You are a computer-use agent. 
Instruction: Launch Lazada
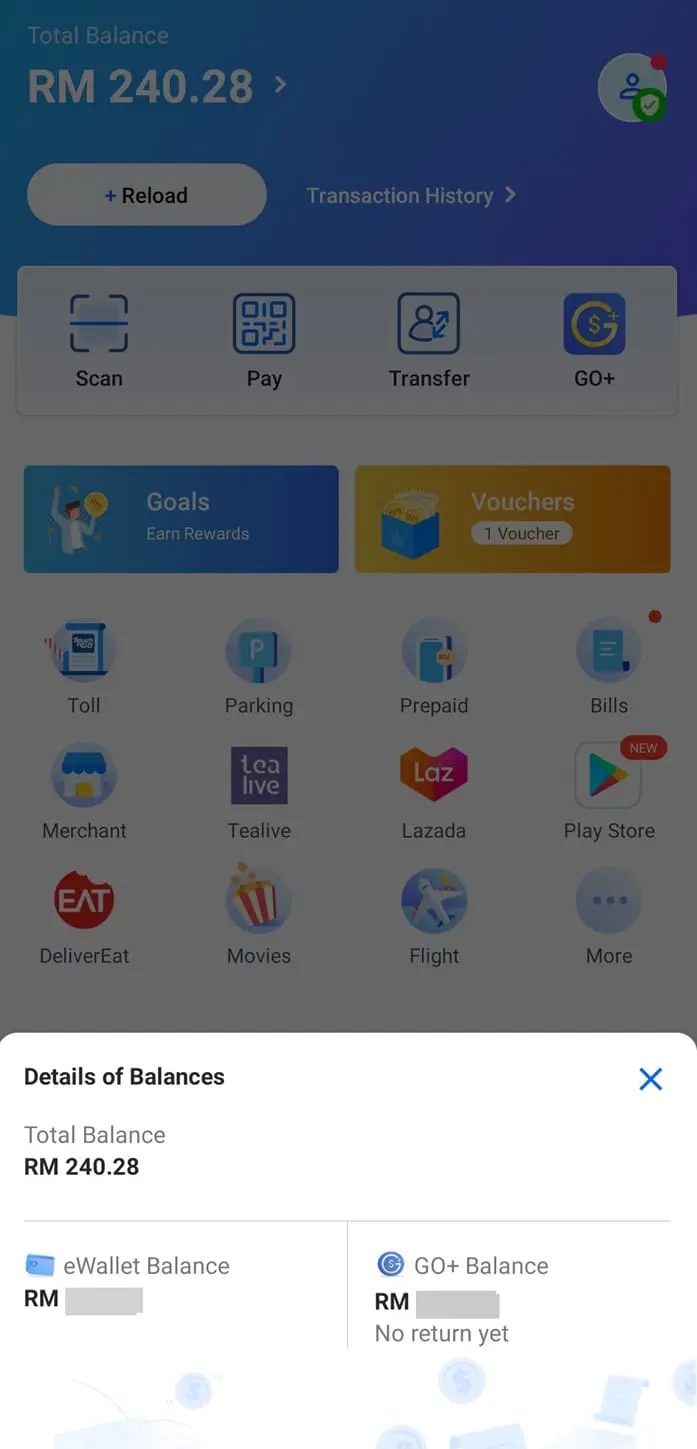pos(433,792)
